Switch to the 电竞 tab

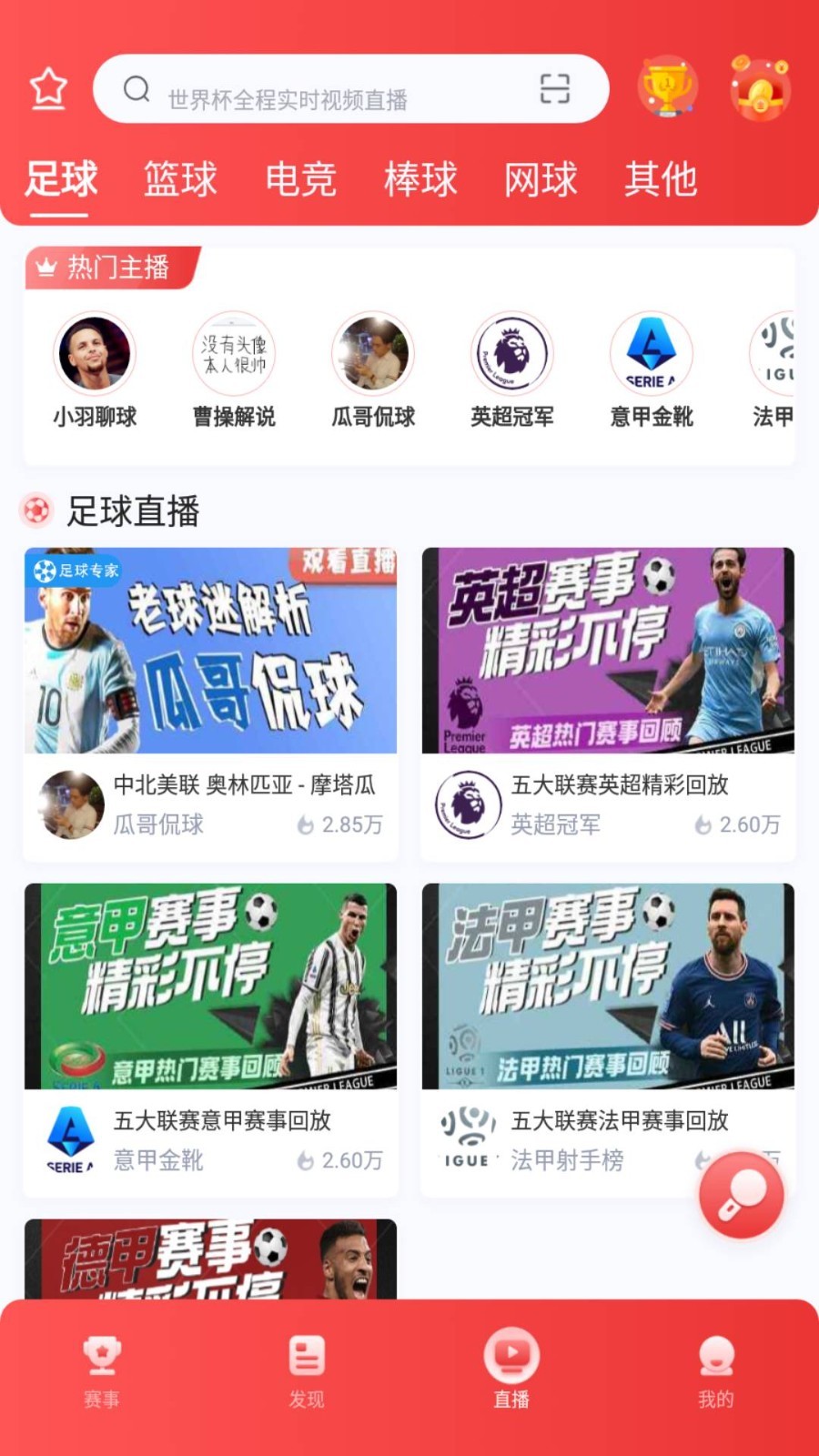click(x=300, y=178)
